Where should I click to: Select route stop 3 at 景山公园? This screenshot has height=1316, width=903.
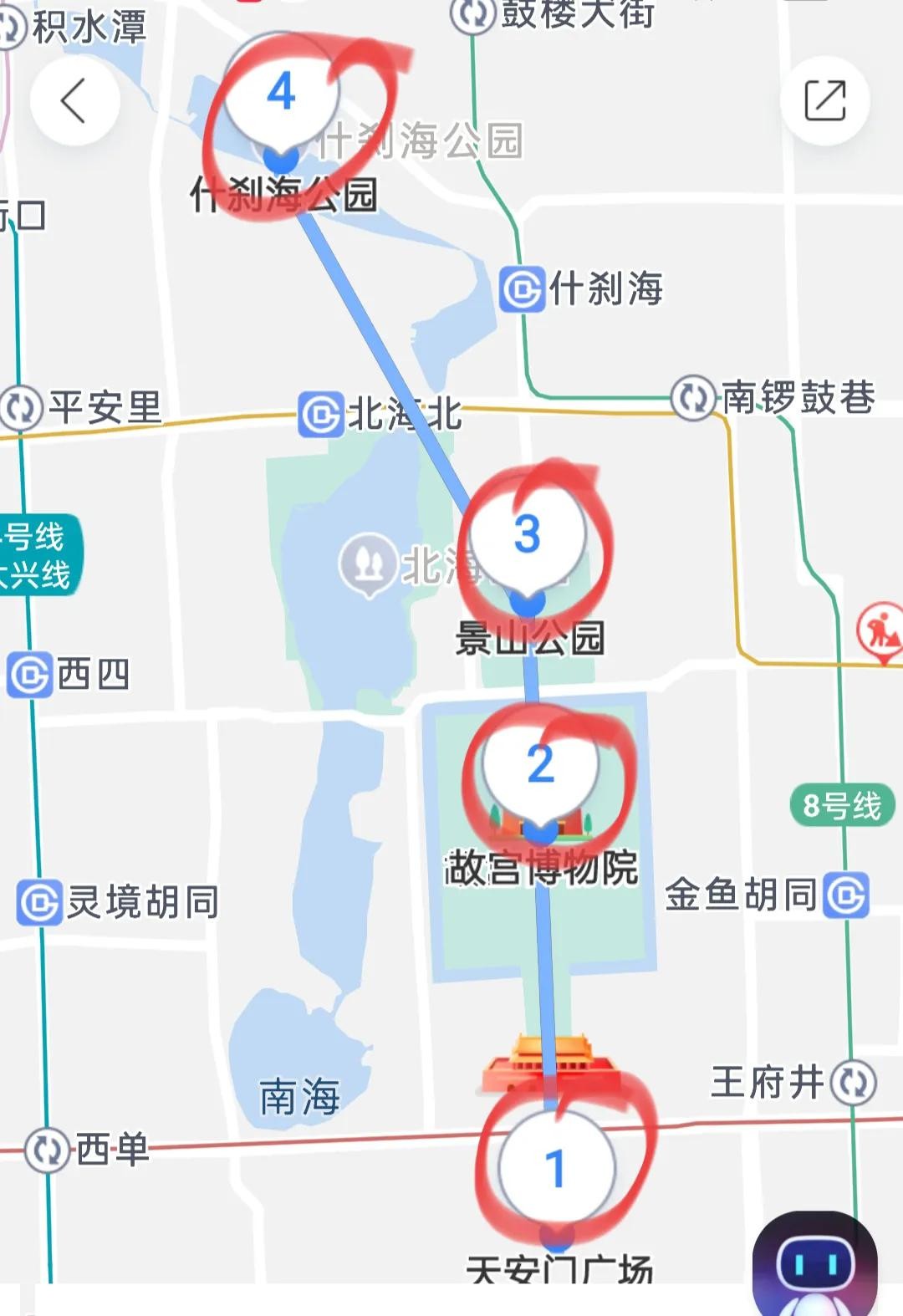point(527,535)
